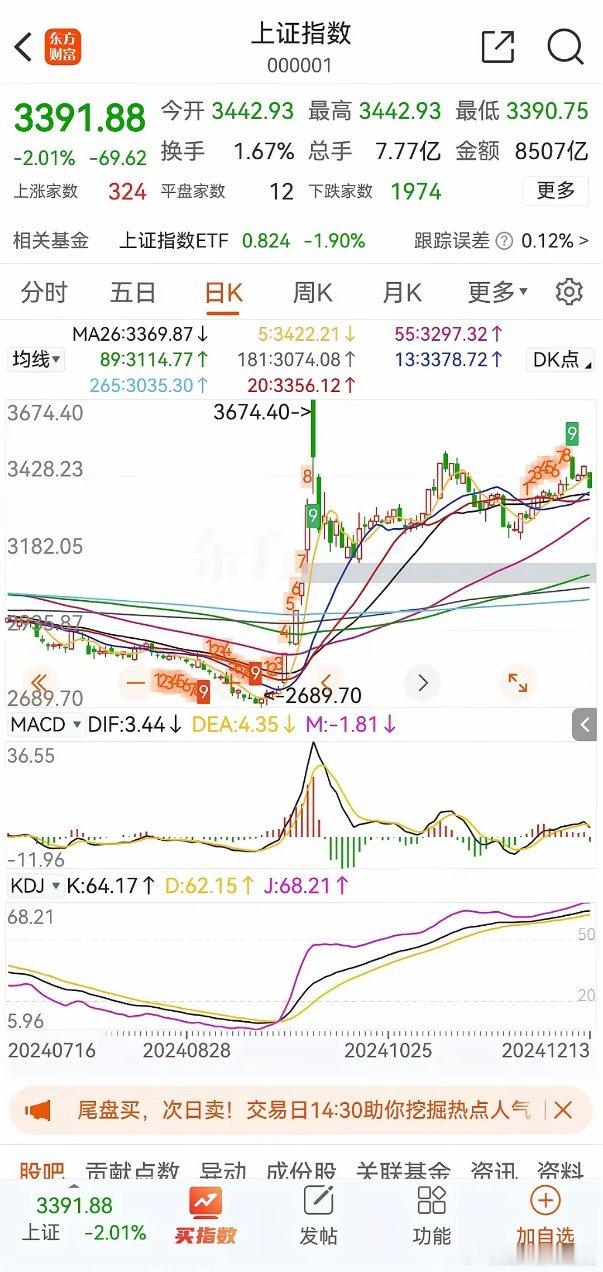Screen dimensions: 603x1272
Task: Dismiss the 尾盘买 promotion banner
Action: coord(563,1110)
